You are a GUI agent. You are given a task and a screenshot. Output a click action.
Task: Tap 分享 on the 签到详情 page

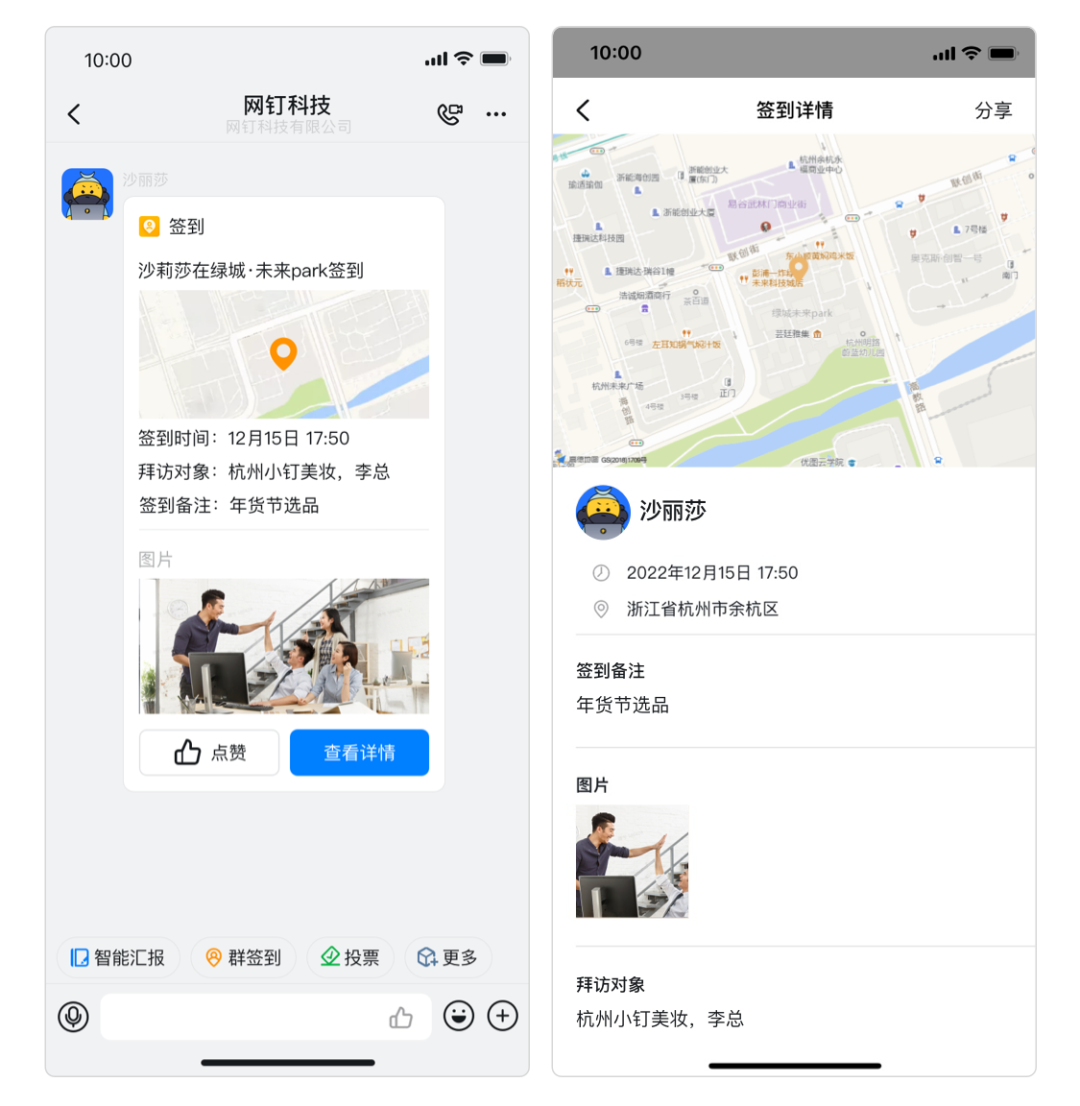pos(993,111)
